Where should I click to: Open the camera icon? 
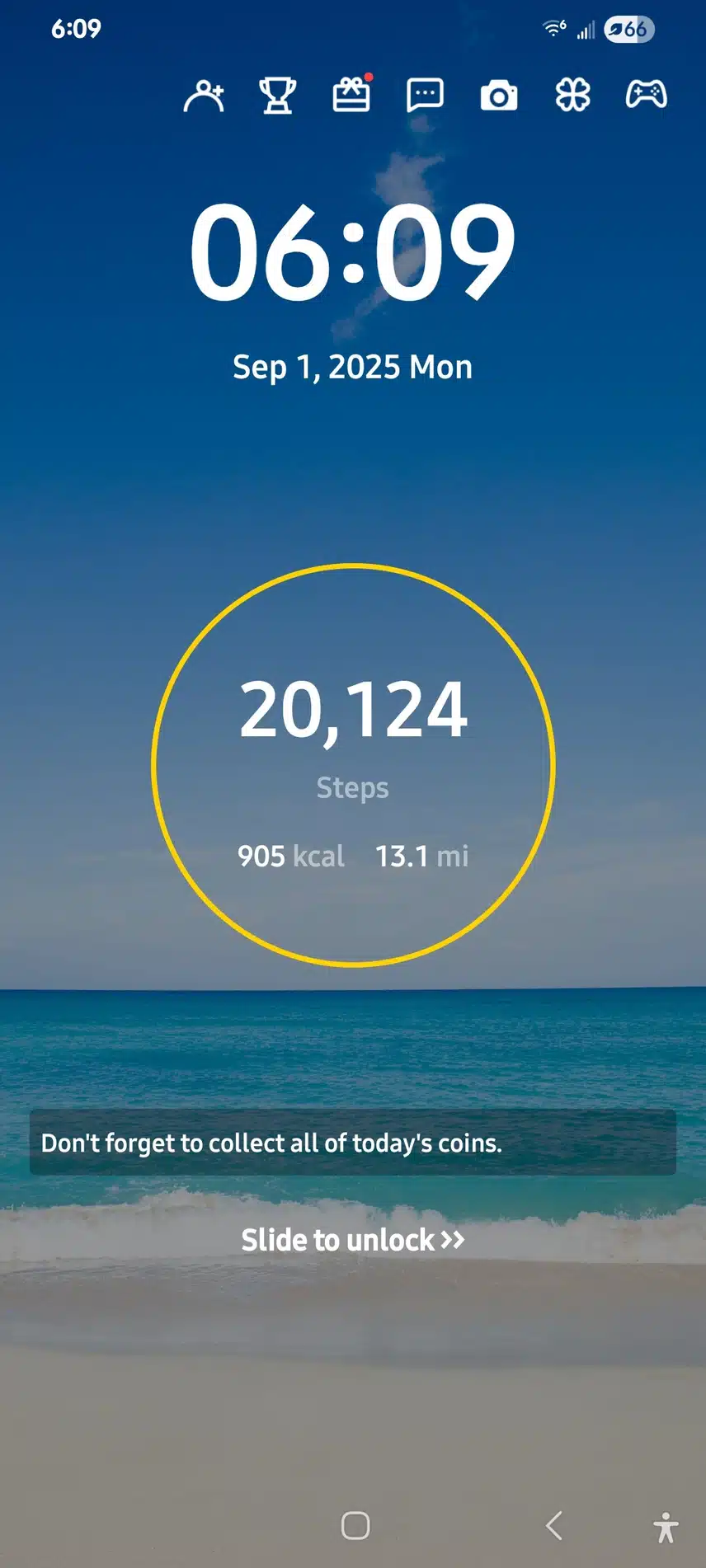click(x=499, y=96)
